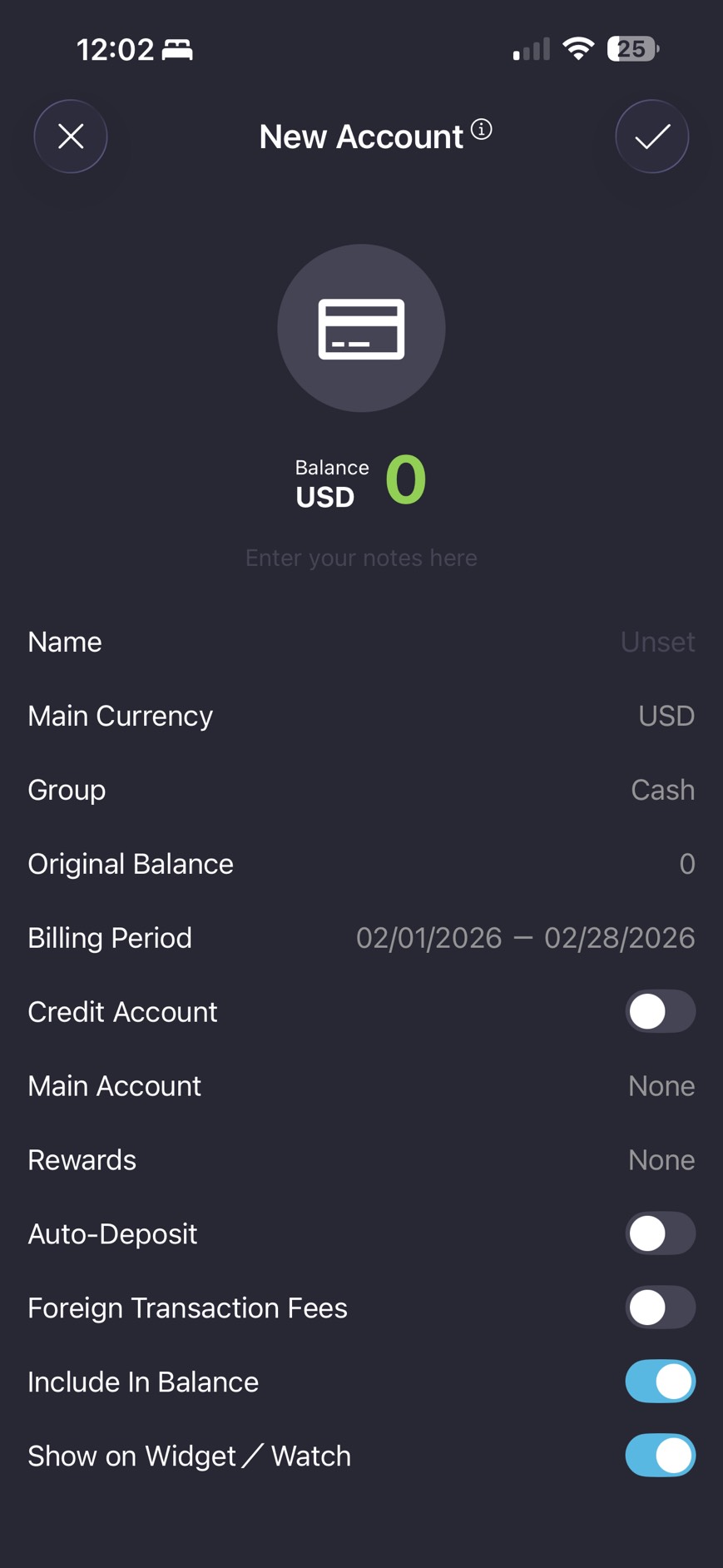Enable the Credit Account switch
The width and height of the screenshot is (723, 1568).
(x=660, y=1012)
